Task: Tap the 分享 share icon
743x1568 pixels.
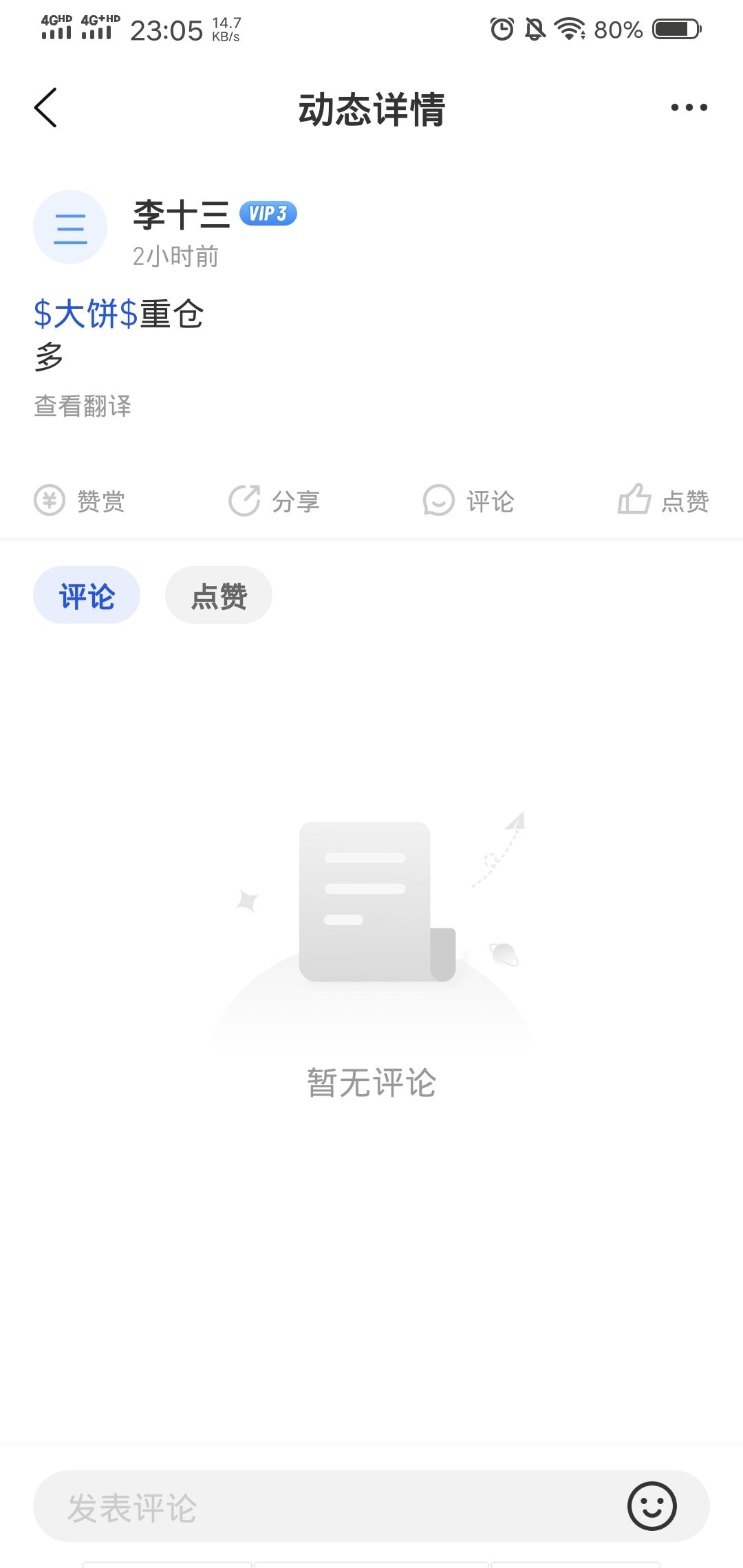Action: click(x=244, y=499)
